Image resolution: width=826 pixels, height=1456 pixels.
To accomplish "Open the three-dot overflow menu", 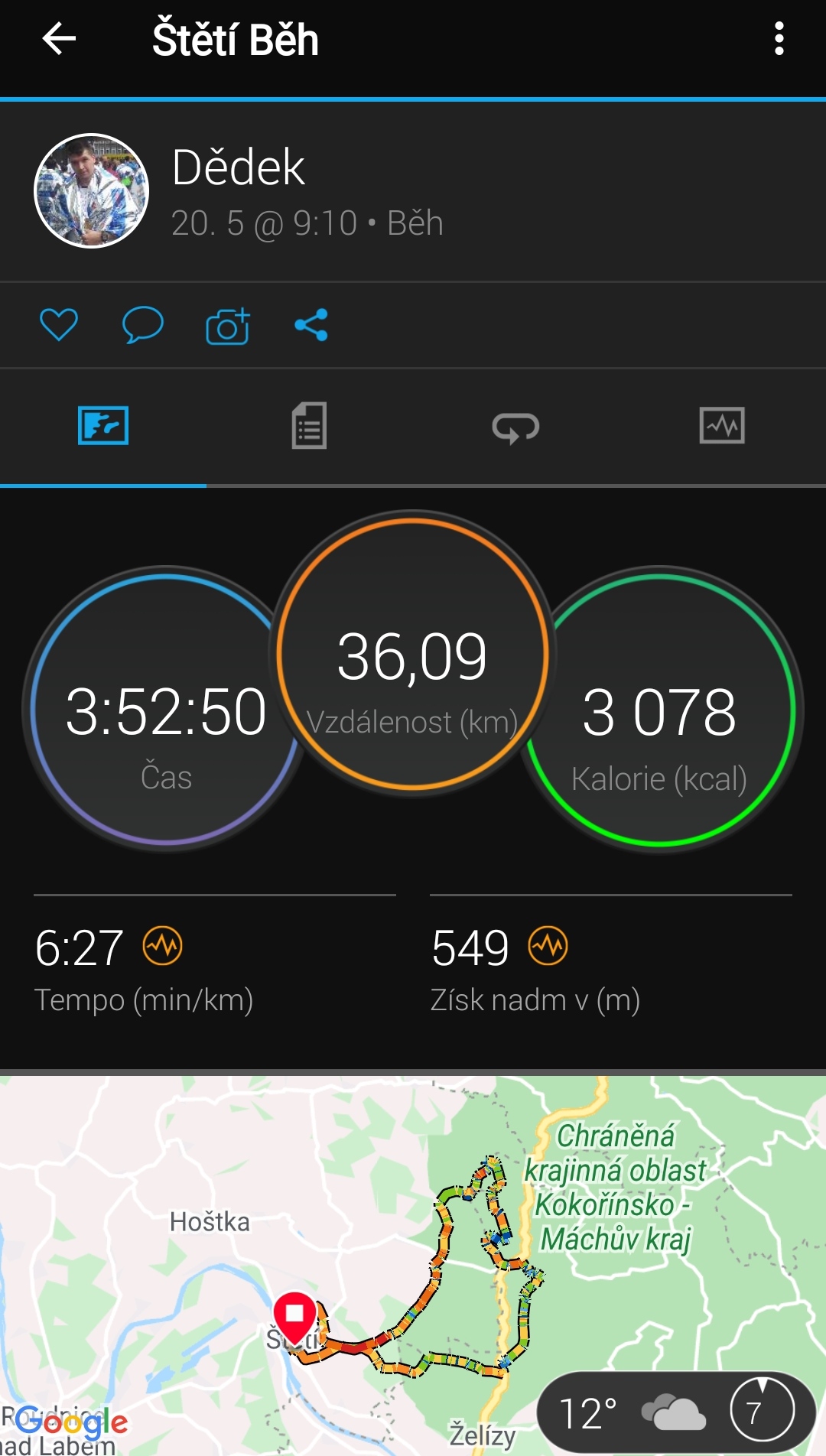I will click(x=779, y=38).
